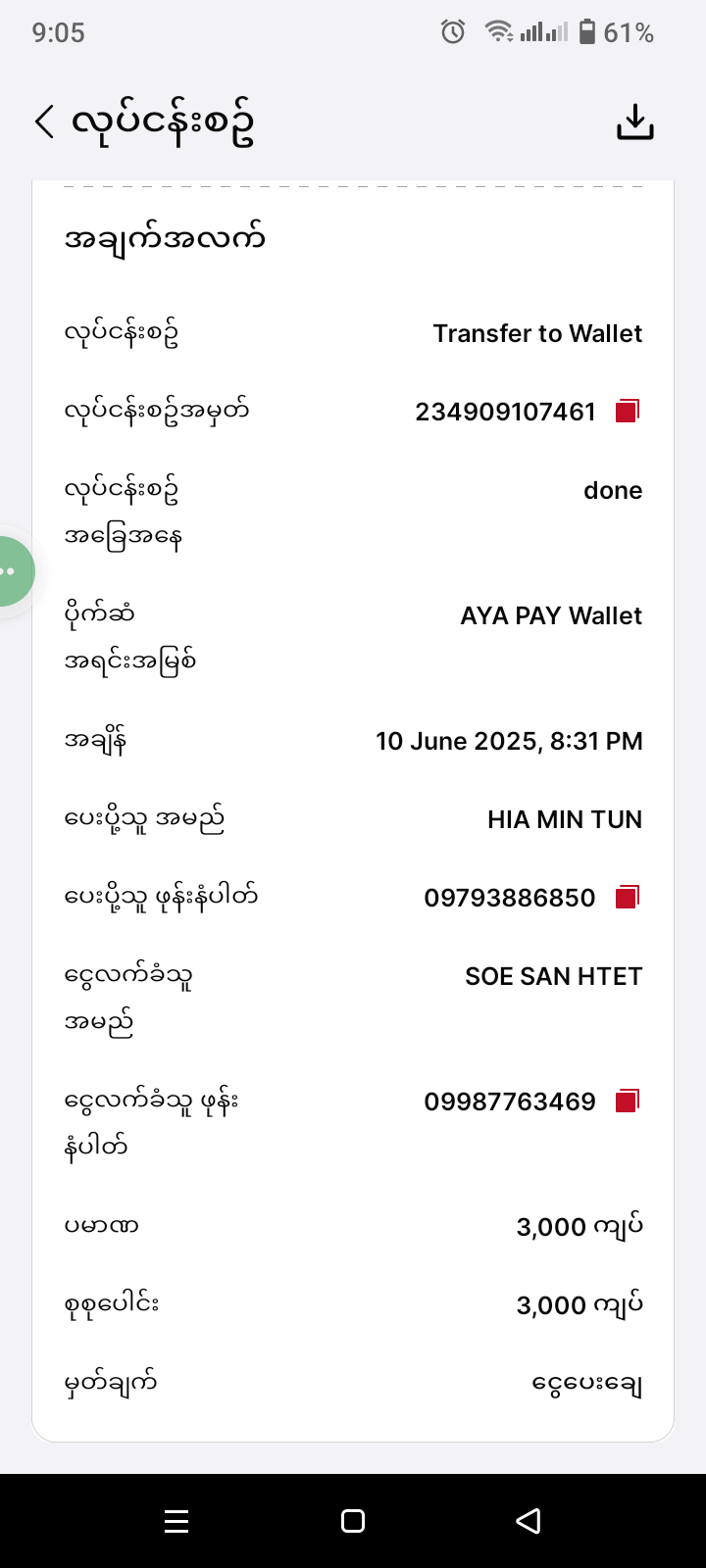Viewport: 706px width, 1568px height.
Task: Go back from the transaction details
Action: tap(44, 122)
